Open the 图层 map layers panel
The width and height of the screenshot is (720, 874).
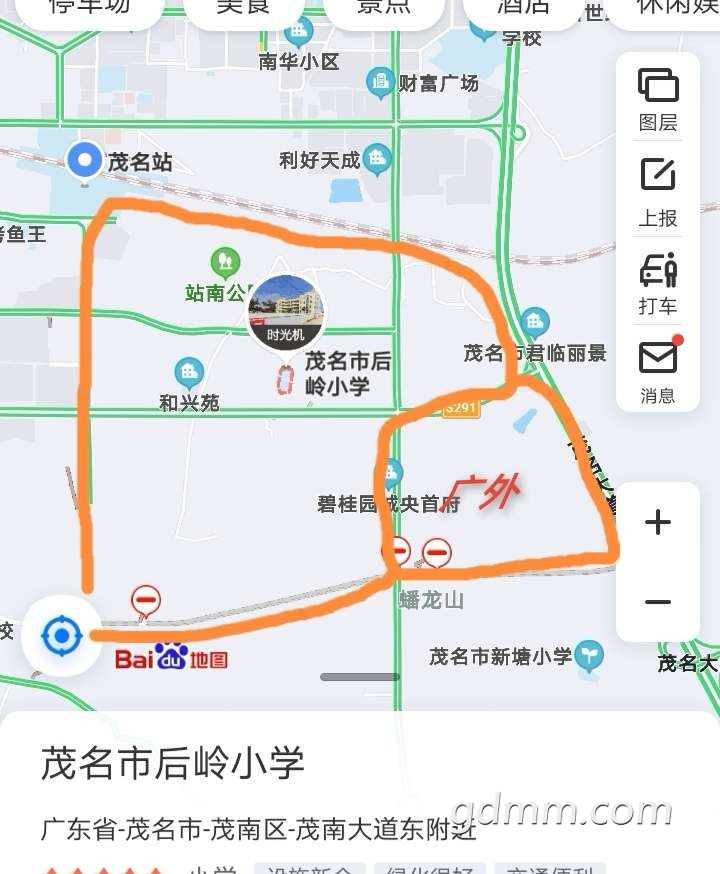658,98
